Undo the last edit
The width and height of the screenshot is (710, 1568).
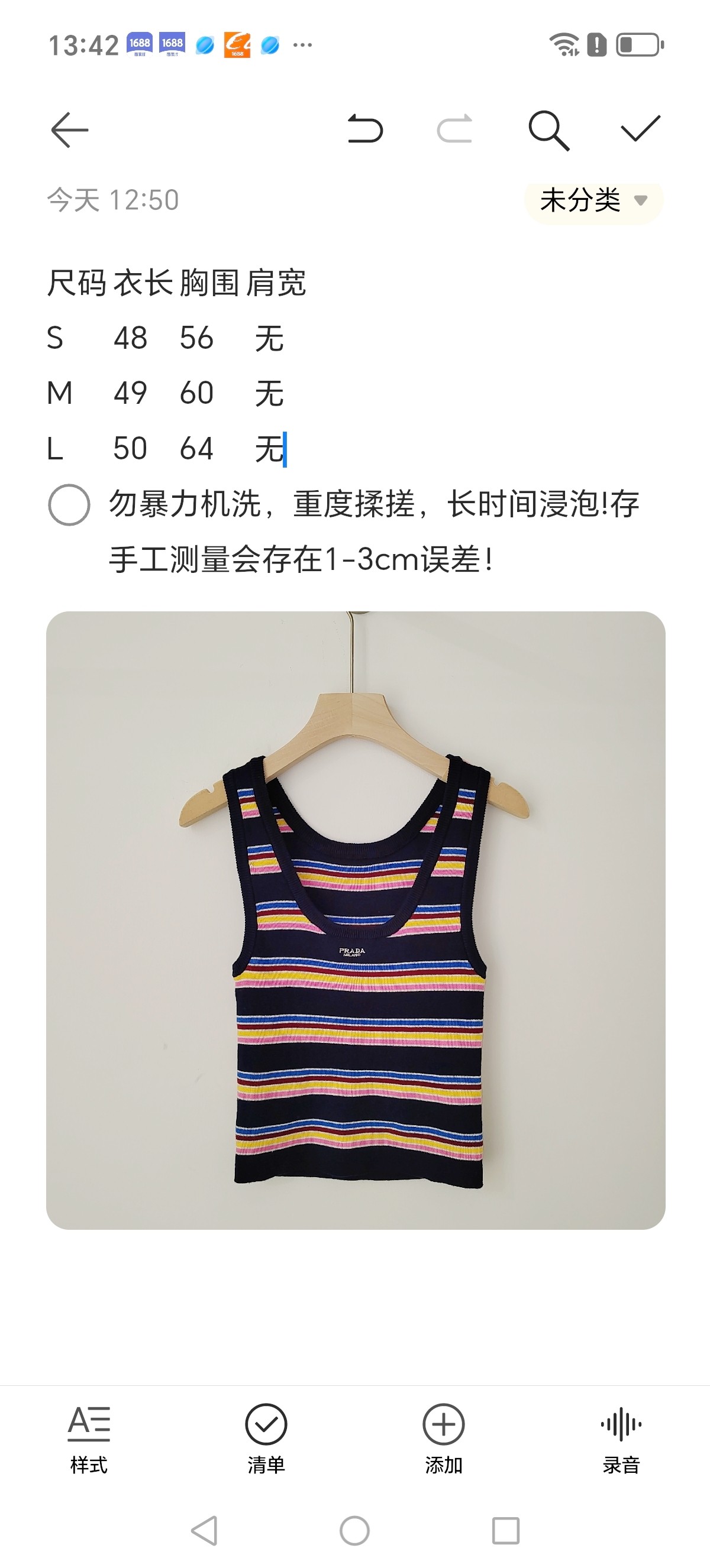[364, 129]
